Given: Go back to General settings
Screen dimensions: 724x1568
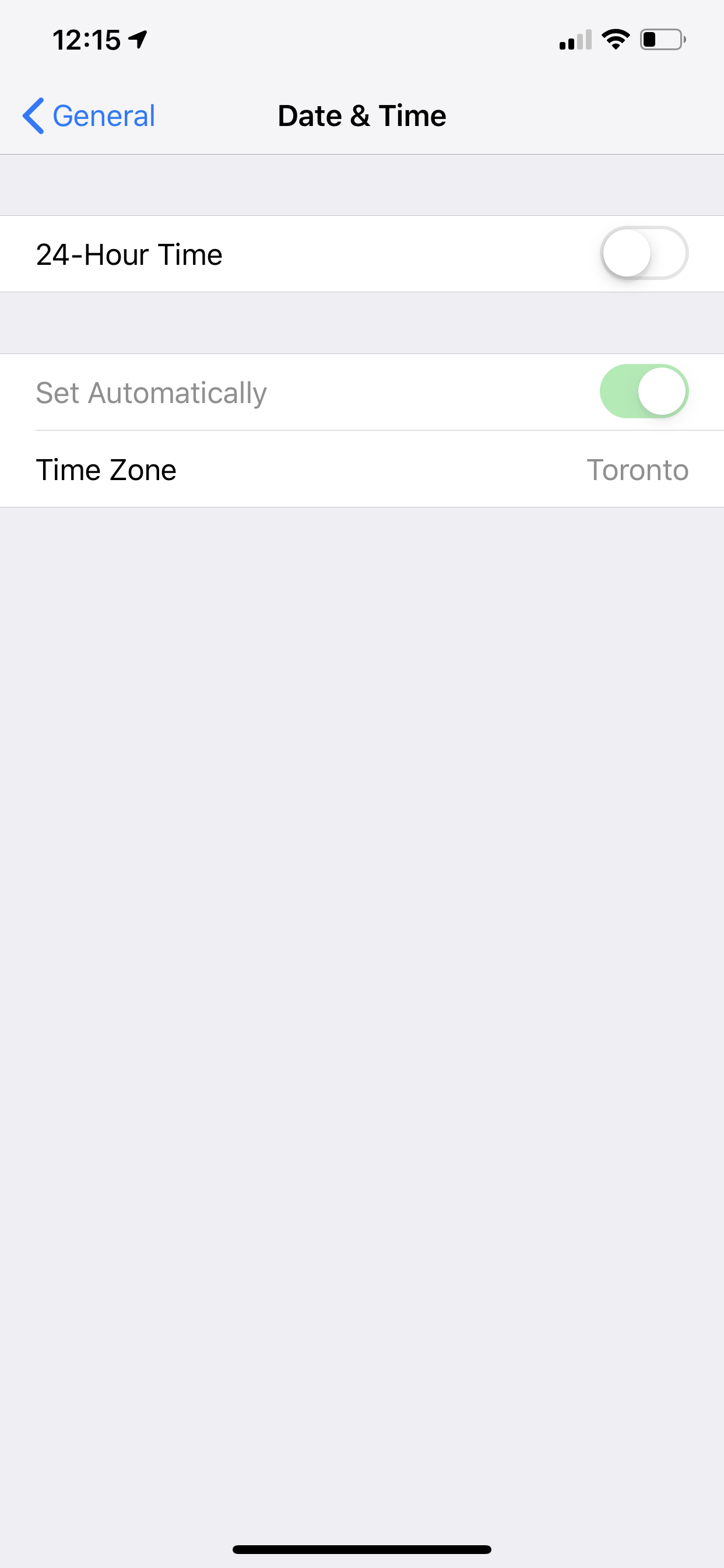Looking at the screenshot, I should (89, 116).
